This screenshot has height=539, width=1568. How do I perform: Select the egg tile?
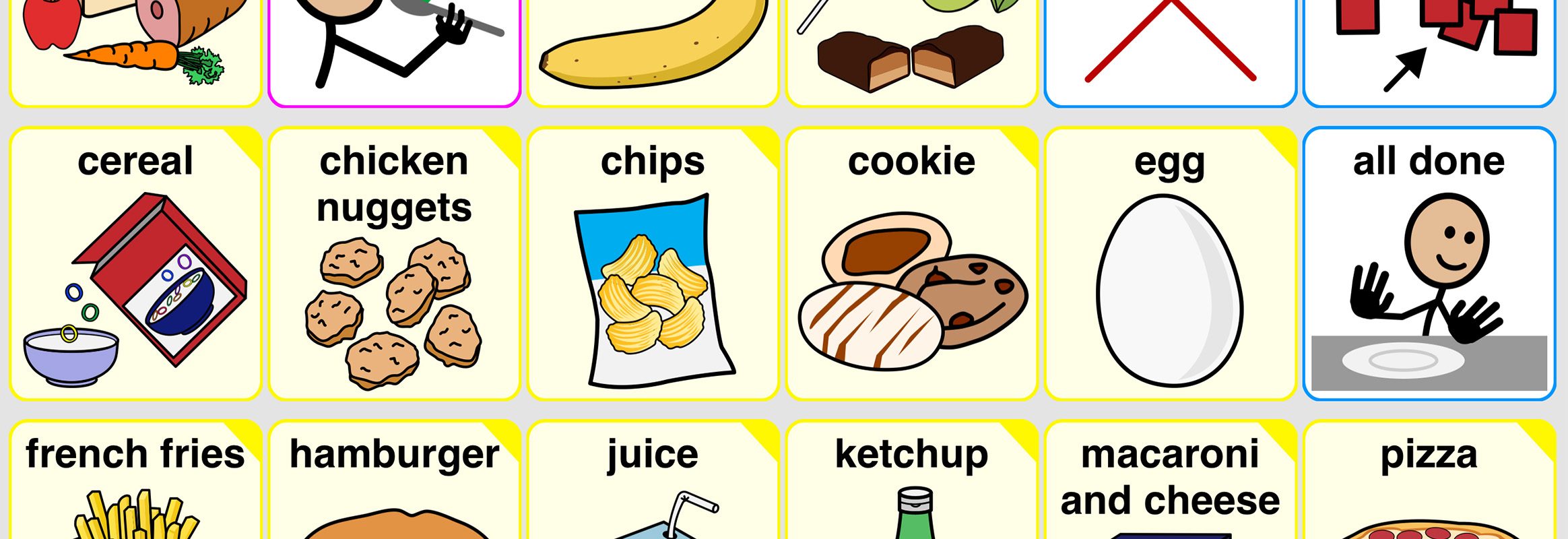click(x=1170, y=263)
